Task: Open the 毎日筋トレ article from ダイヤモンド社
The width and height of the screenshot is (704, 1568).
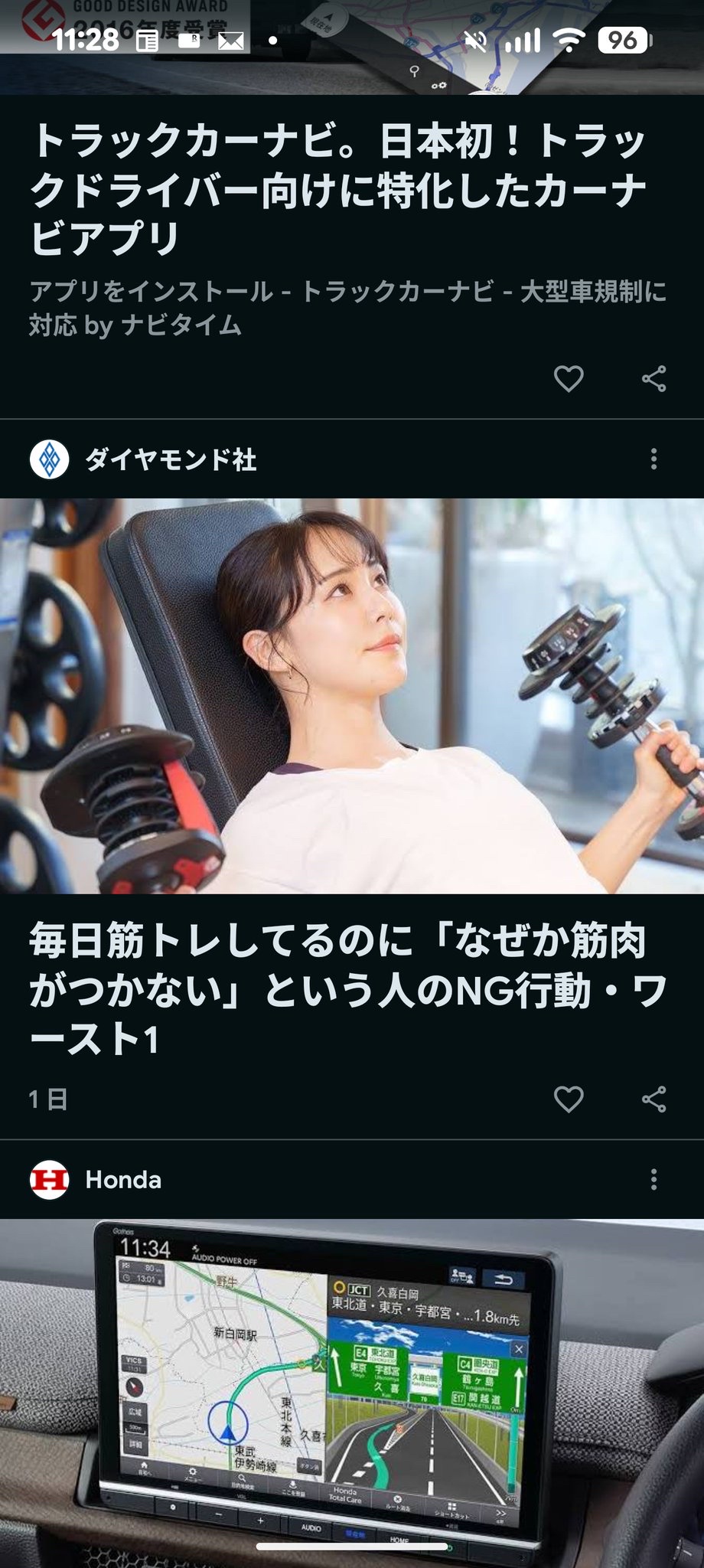Action: [x=337, y=988]
